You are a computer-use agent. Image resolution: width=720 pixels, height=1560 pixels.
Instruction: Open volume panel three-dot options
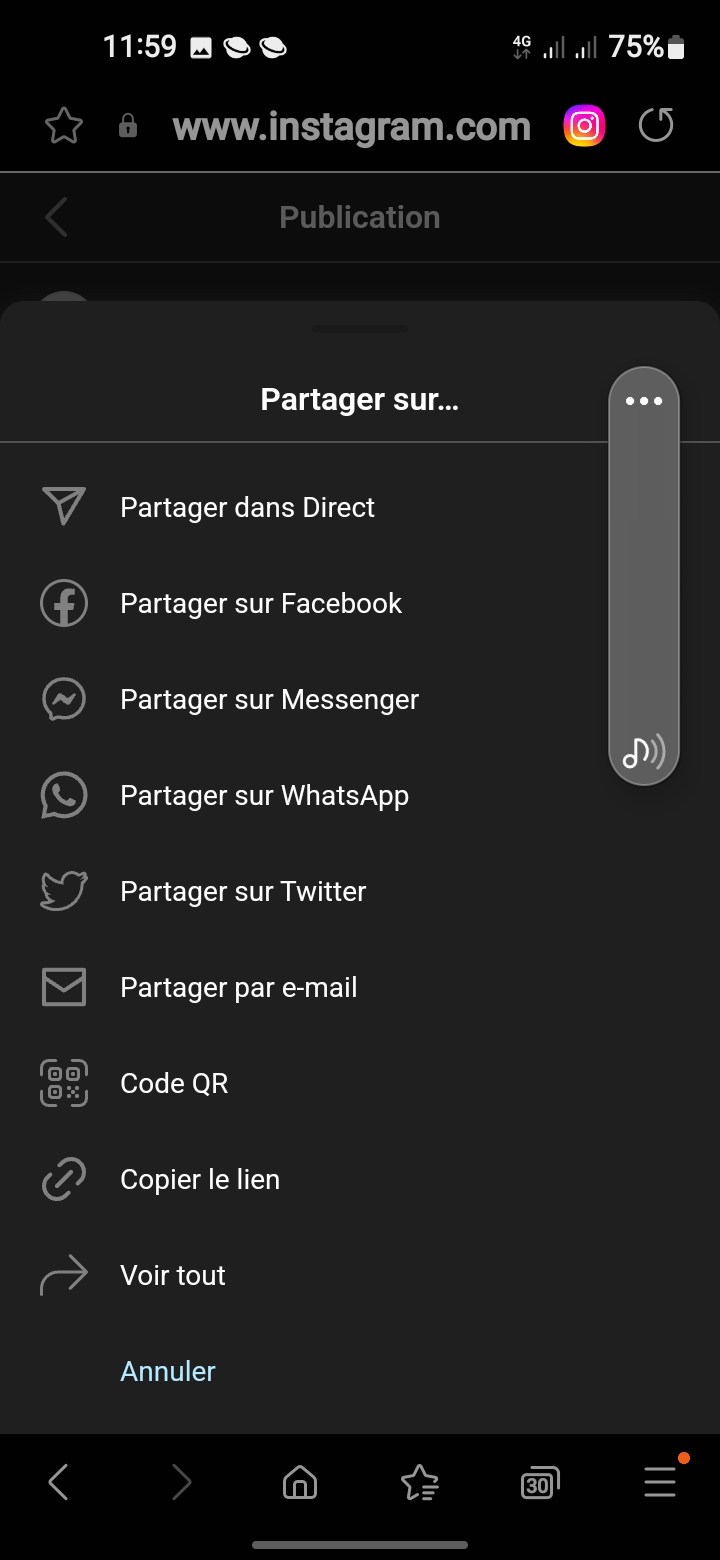[x=644, y=401]
